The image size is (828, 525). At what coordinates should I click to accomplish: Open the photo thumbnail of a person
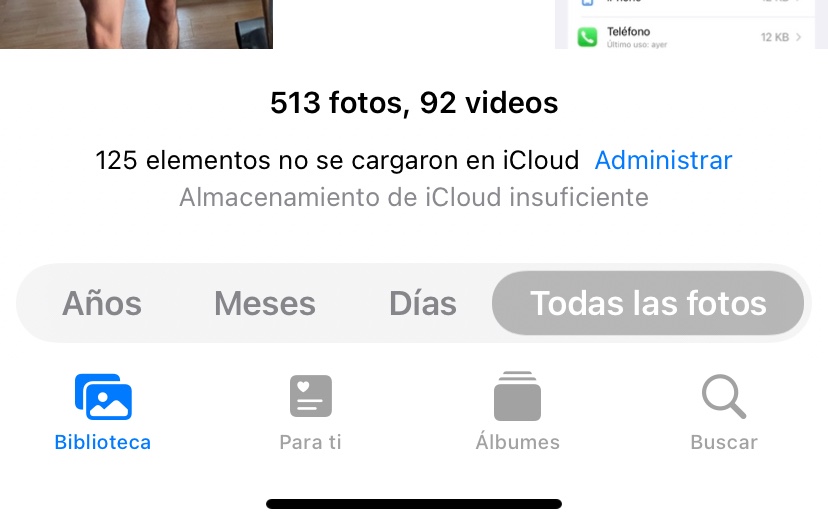pyautogui.click(x=136, y=24)
